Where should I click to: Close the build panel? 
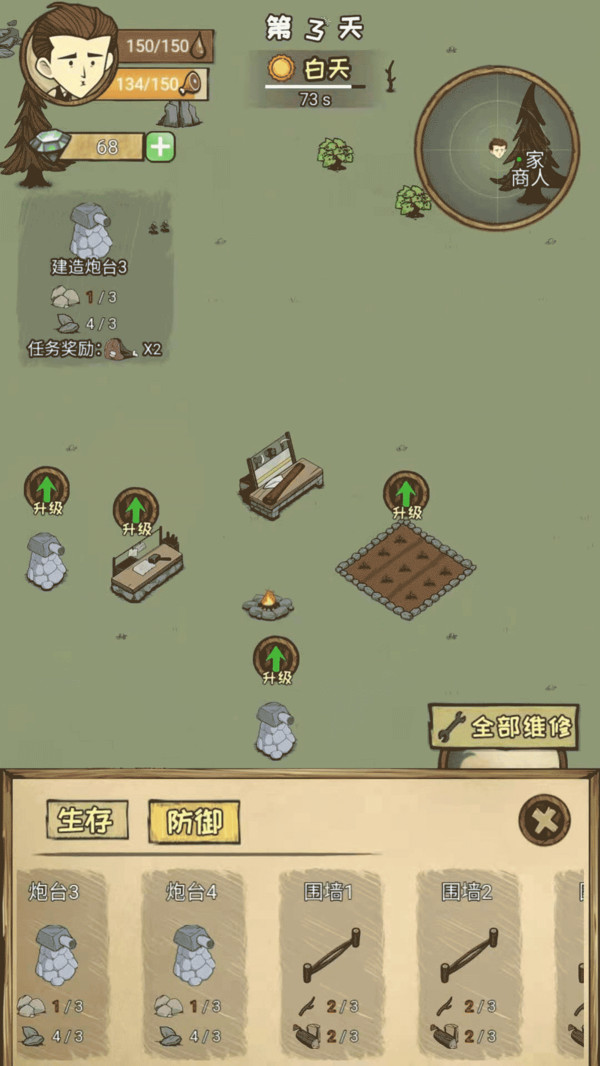pos(544,822)
